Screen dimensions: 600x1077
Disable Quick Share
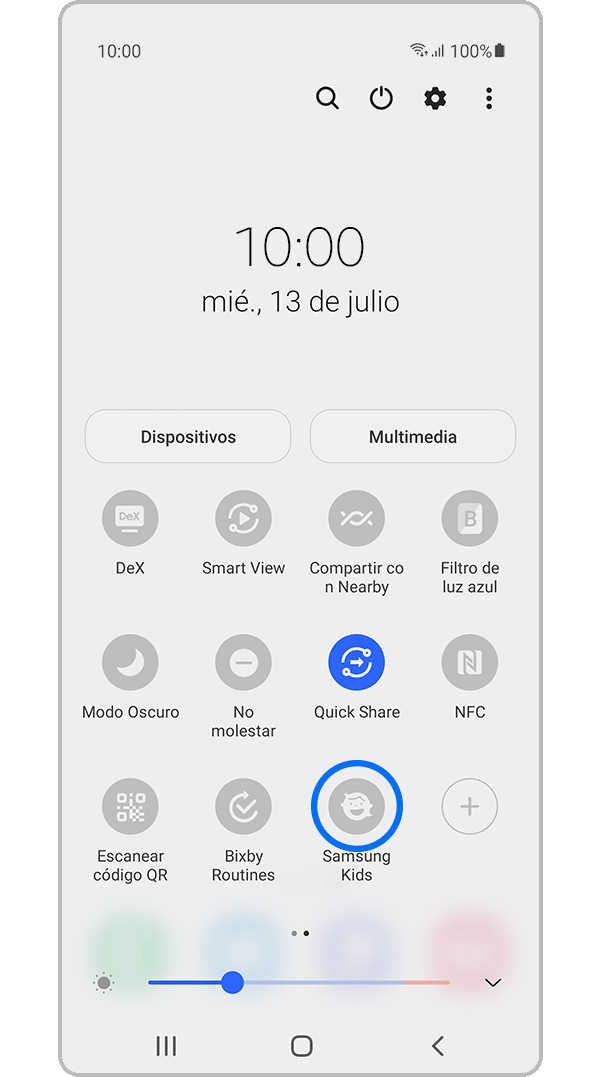point(356,663)
